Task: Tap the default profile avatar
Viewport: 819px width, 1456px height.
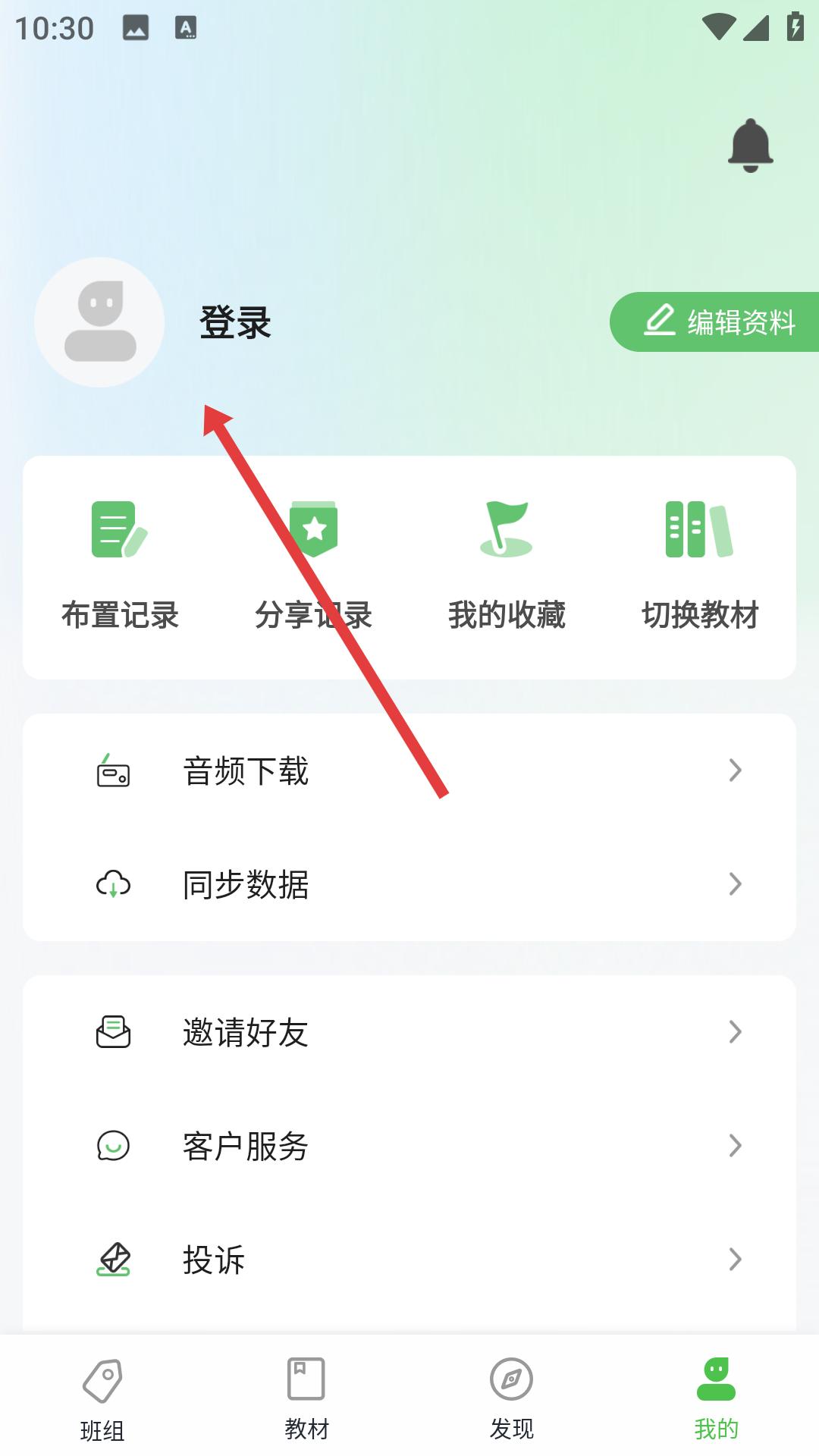Action: (99, 322)
